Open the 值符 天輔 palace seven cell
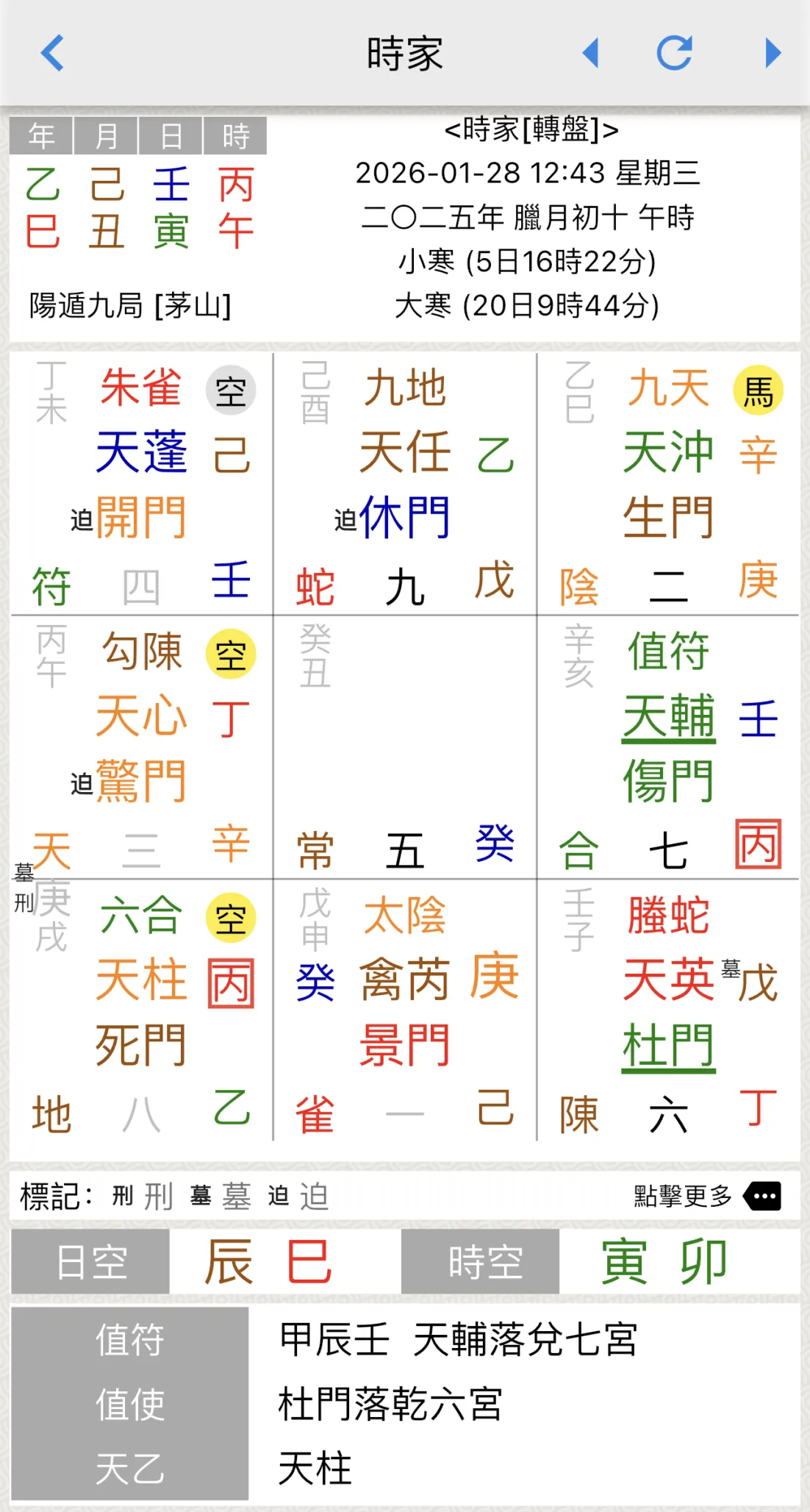Image resolution: width=810 pixels, height=1512 pixels. click(668, 747)
